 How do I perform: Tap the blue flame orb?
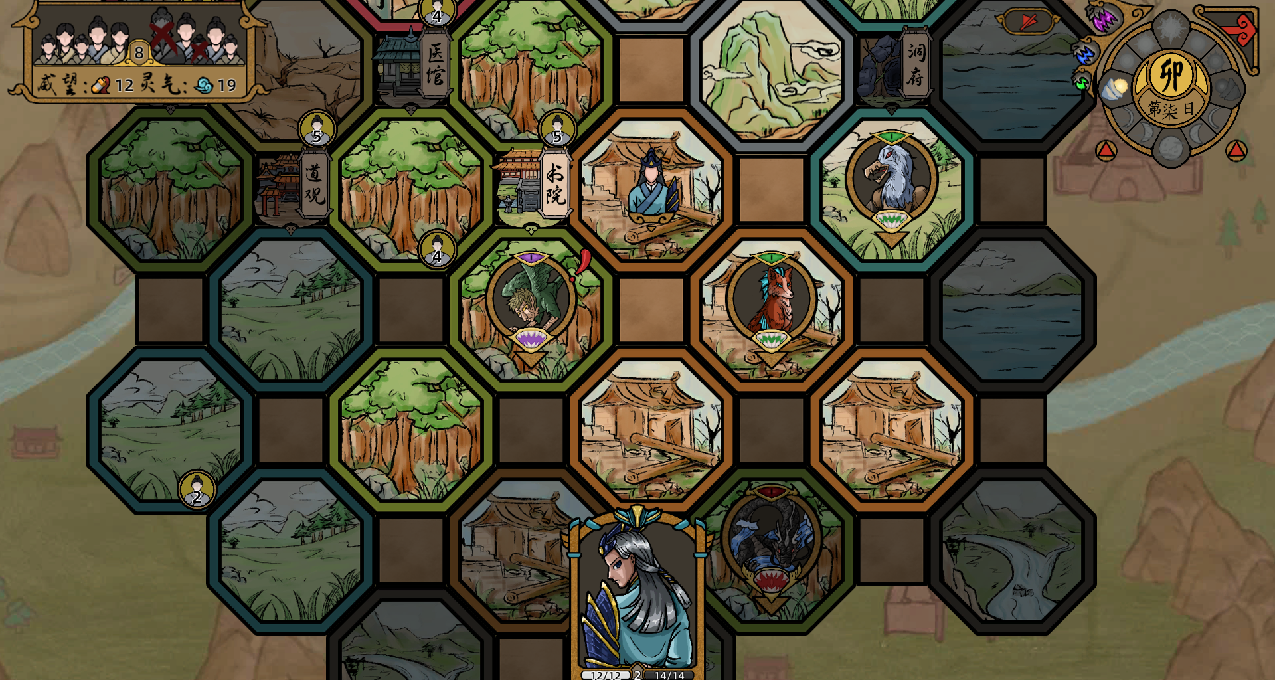1085,51
